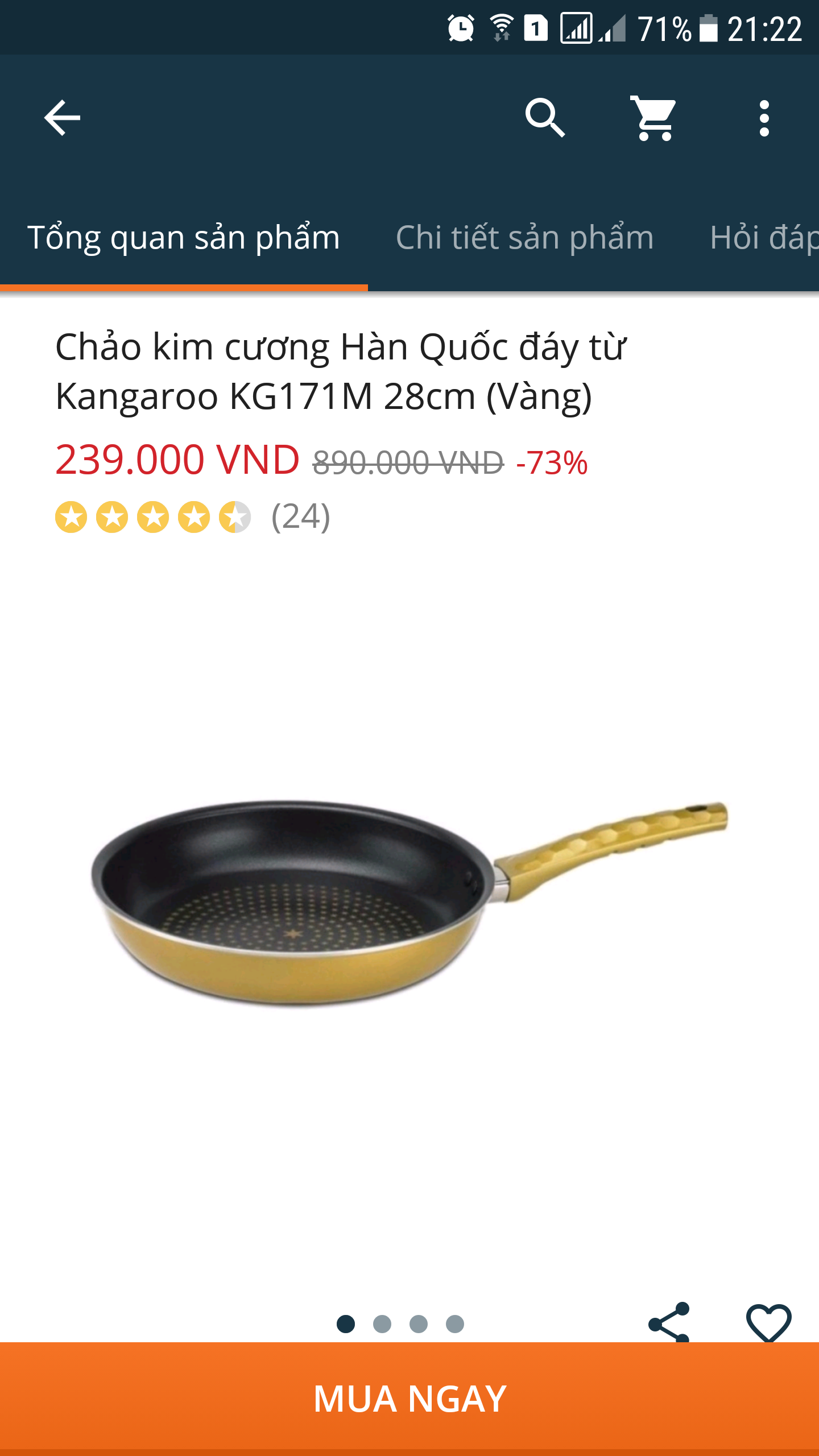Image resolution: width=819 pixels, height=1456 pixels.
Task: Open the 24 customer reviews rating
Action: pos(192,517)
